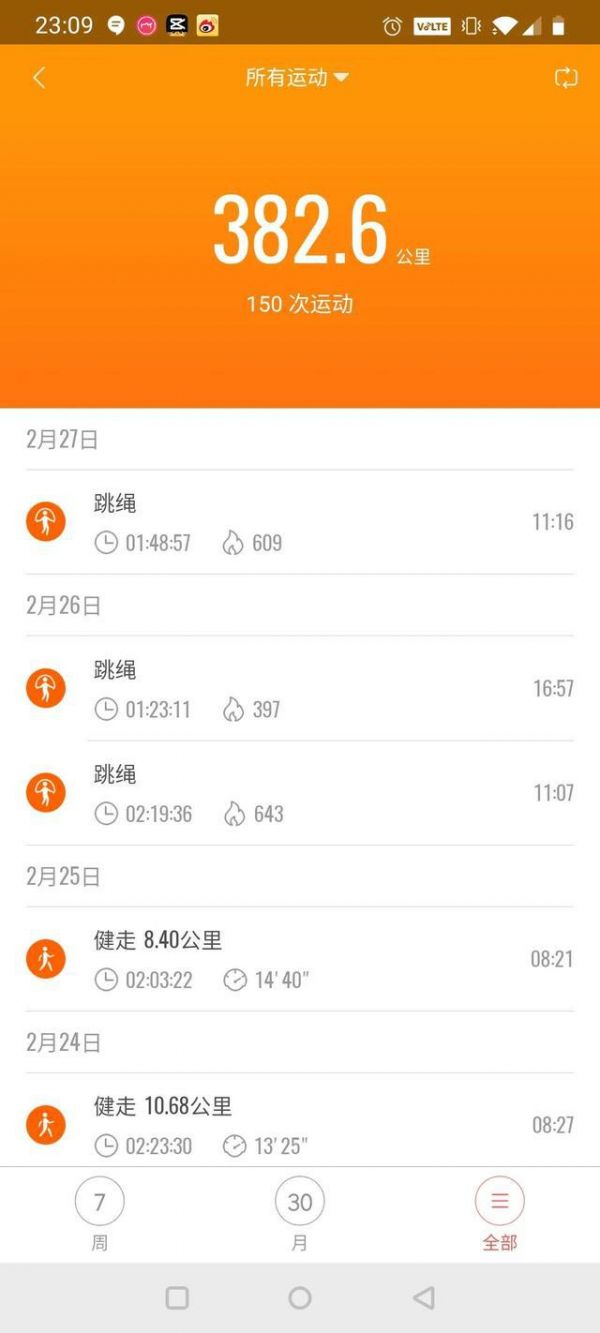The height and width of the screenshot is (1333, 600).
Task: Select the 全部 tab
Action: click(500, 1214)
